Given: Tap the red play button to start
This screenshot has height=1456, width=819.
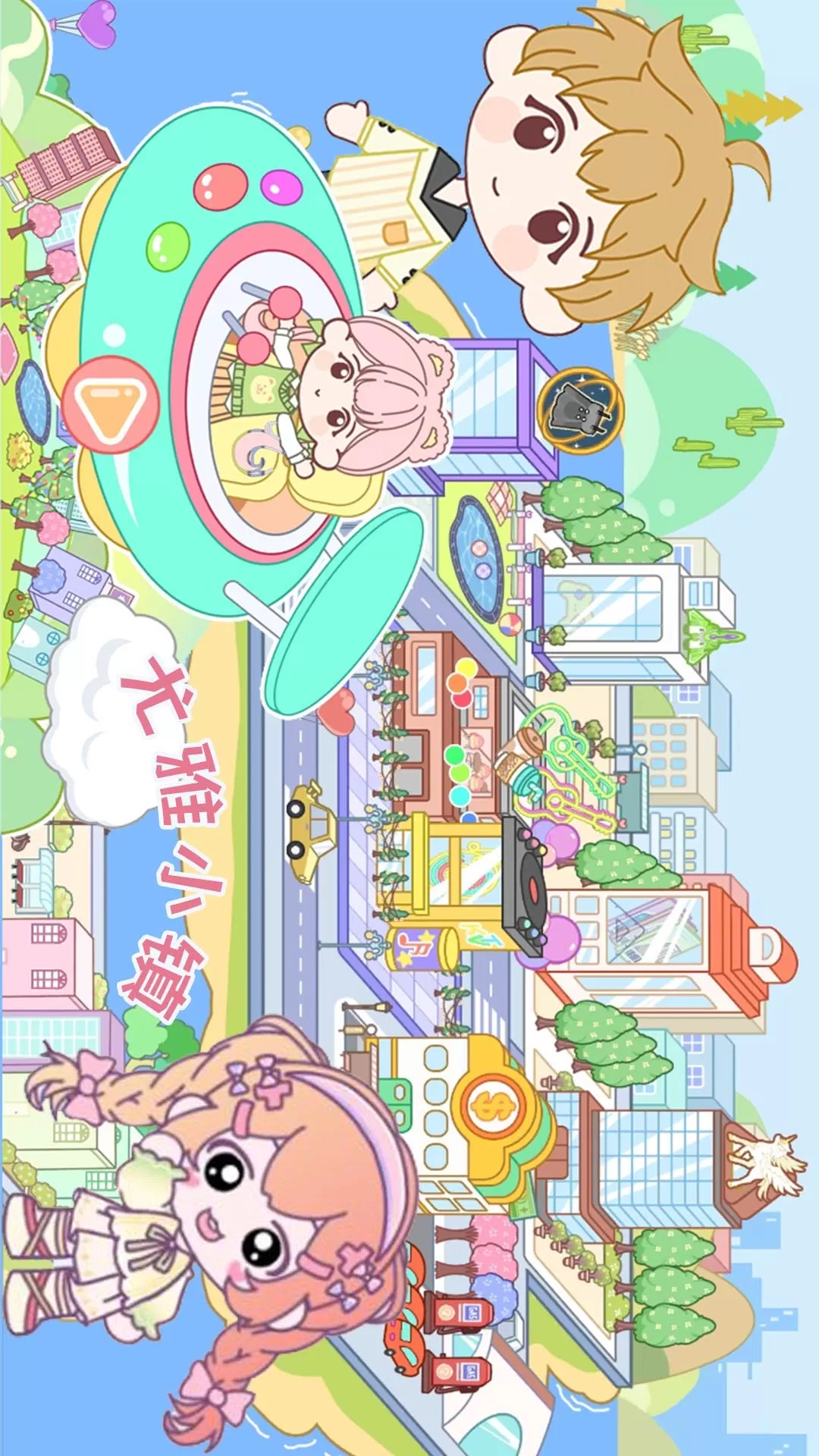Looking at the screenshot, I should click(x=111, y=406).
